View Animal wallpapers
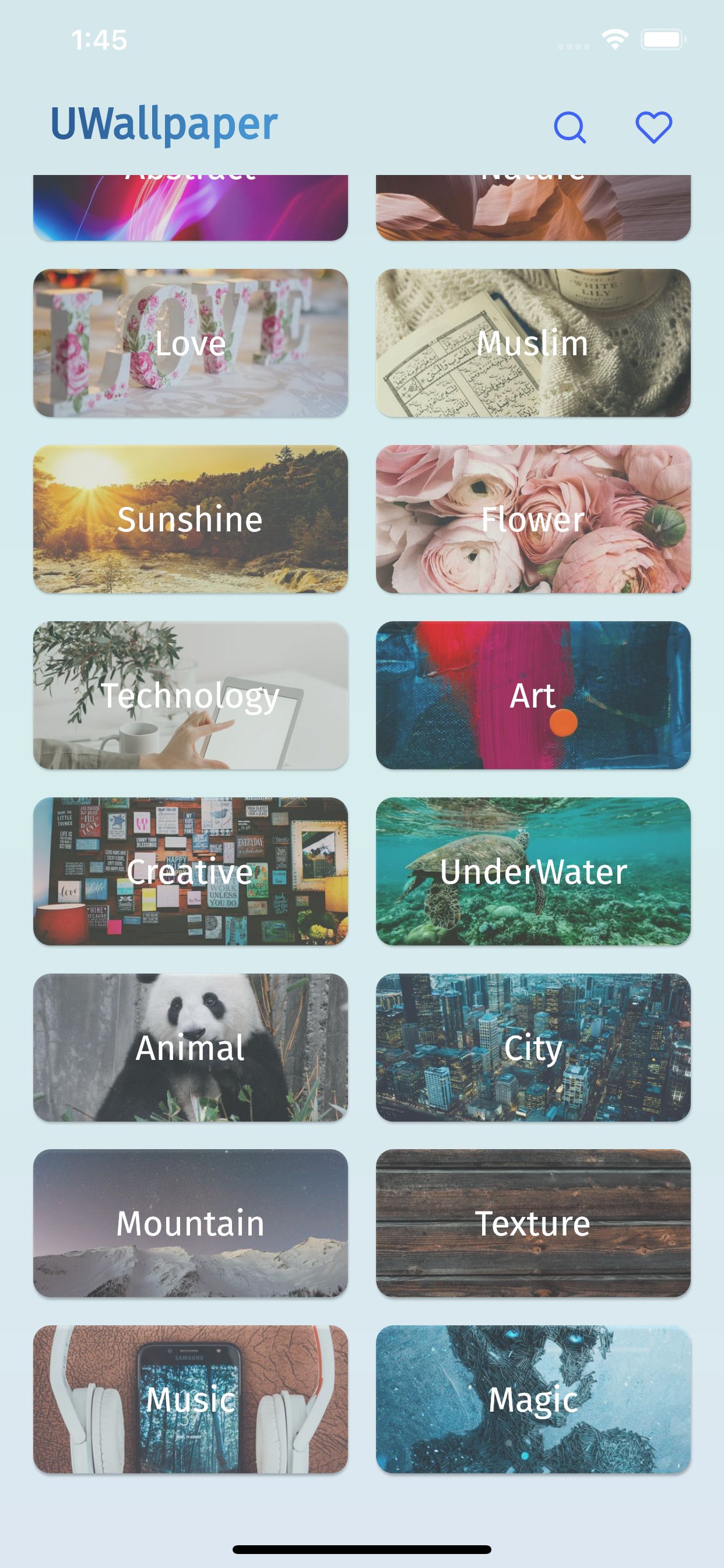The image size is (724, 1568). (x=191, y=1047)
